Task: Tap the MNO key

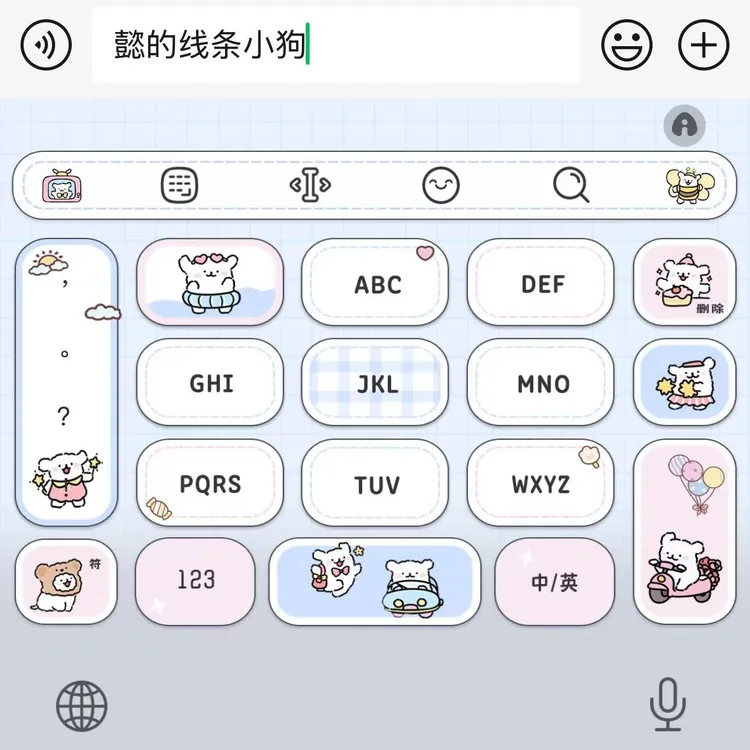Action: (x=542, y=384)
